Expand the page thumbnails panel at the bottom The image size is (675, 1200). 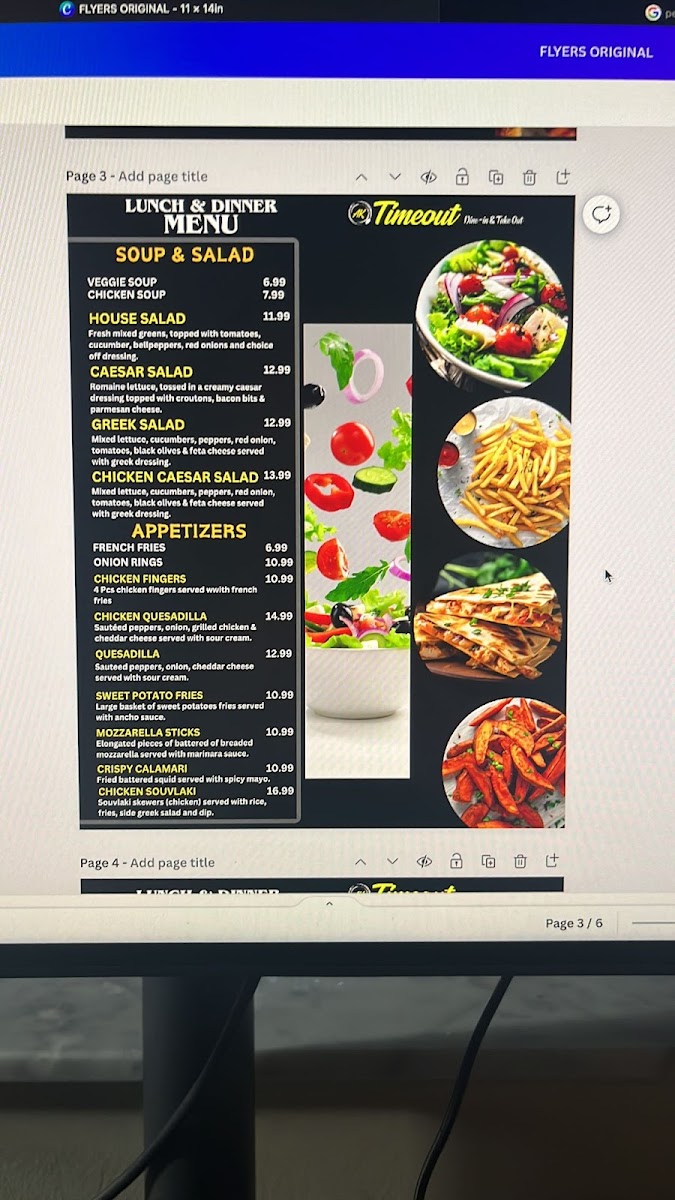(x=329, y=903)
